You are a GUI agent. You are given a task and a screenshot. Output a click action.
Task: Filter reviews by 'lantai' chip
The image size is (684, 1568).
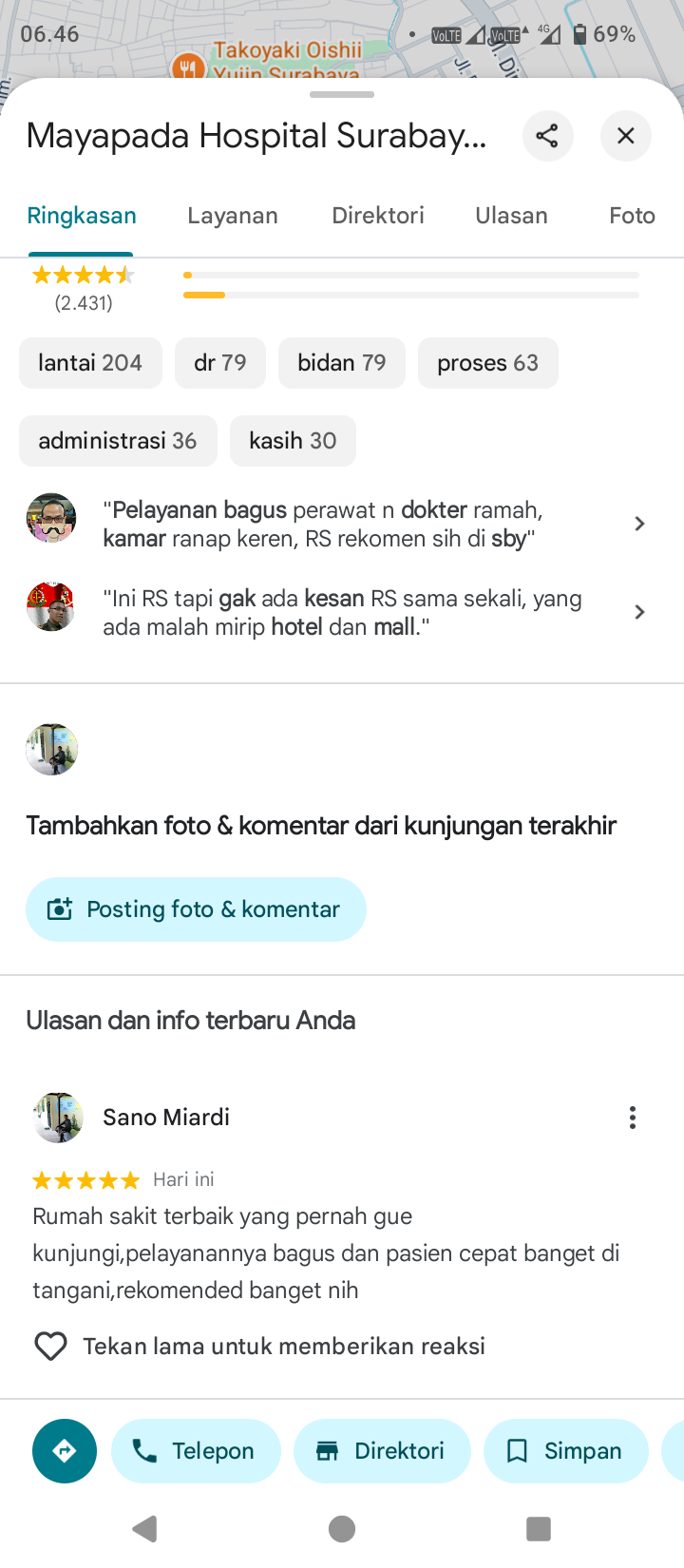90,363
